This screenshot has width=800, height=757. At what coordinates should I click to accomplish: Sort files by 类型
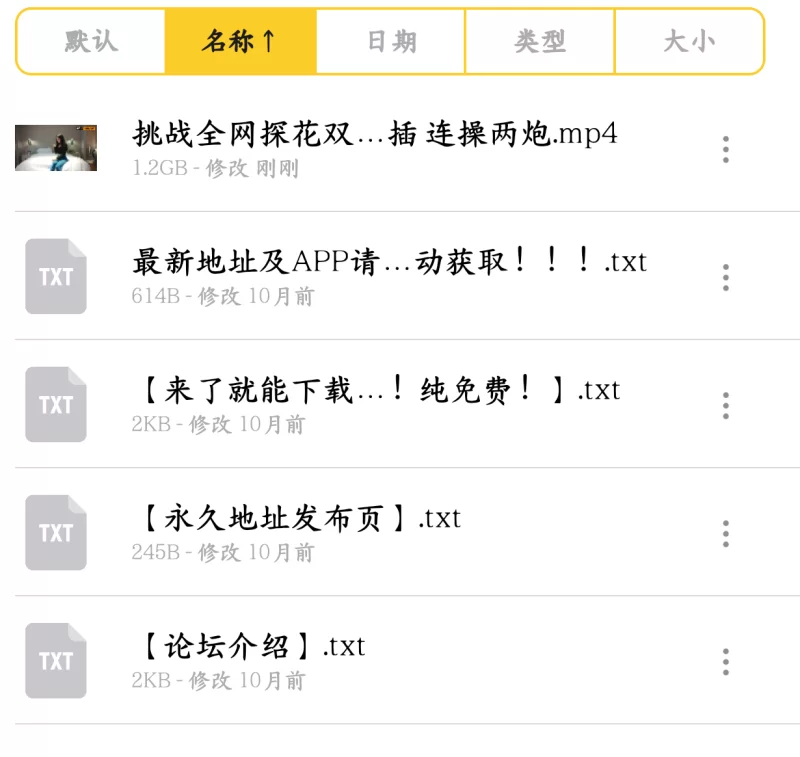pos(540,41)
